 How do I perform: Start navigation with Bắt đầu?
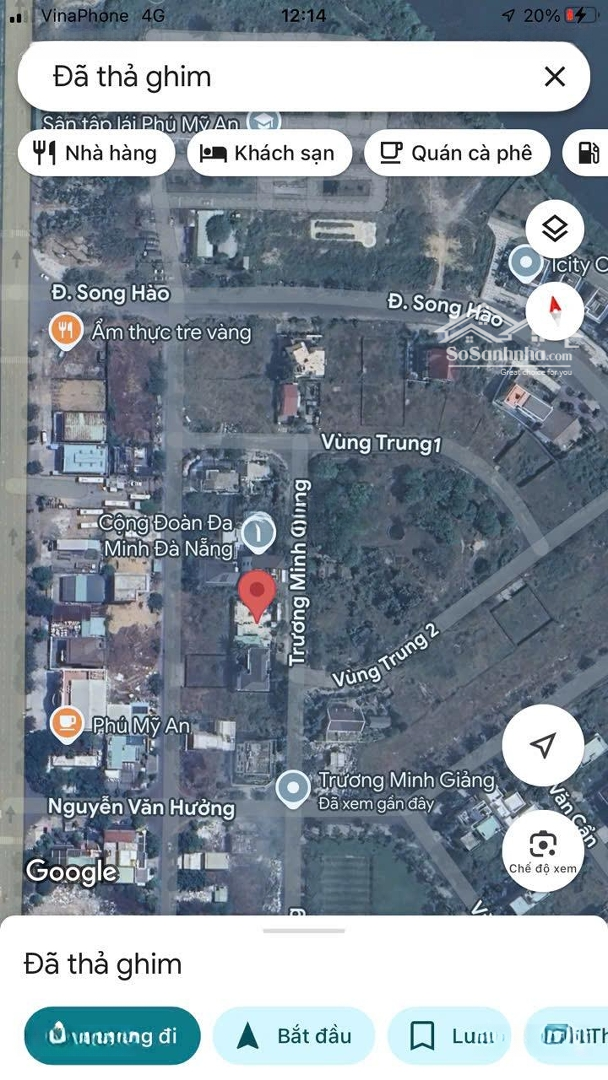point(294,1035)
